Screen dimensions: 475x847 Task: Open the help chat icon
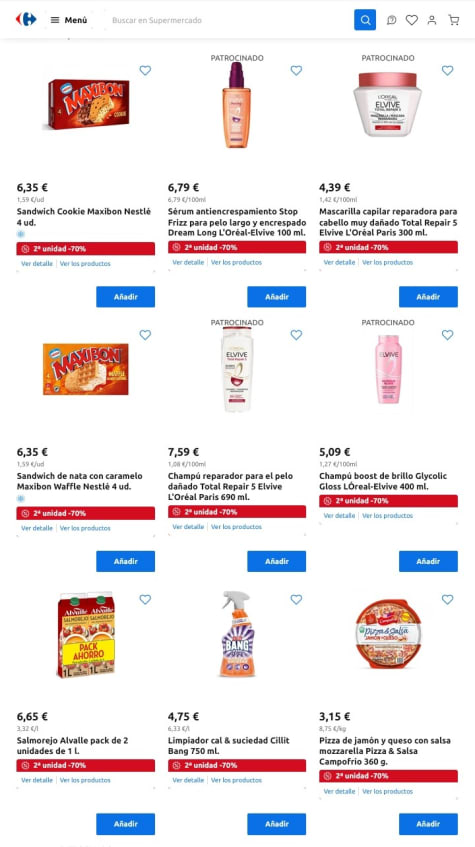(392, 20)
